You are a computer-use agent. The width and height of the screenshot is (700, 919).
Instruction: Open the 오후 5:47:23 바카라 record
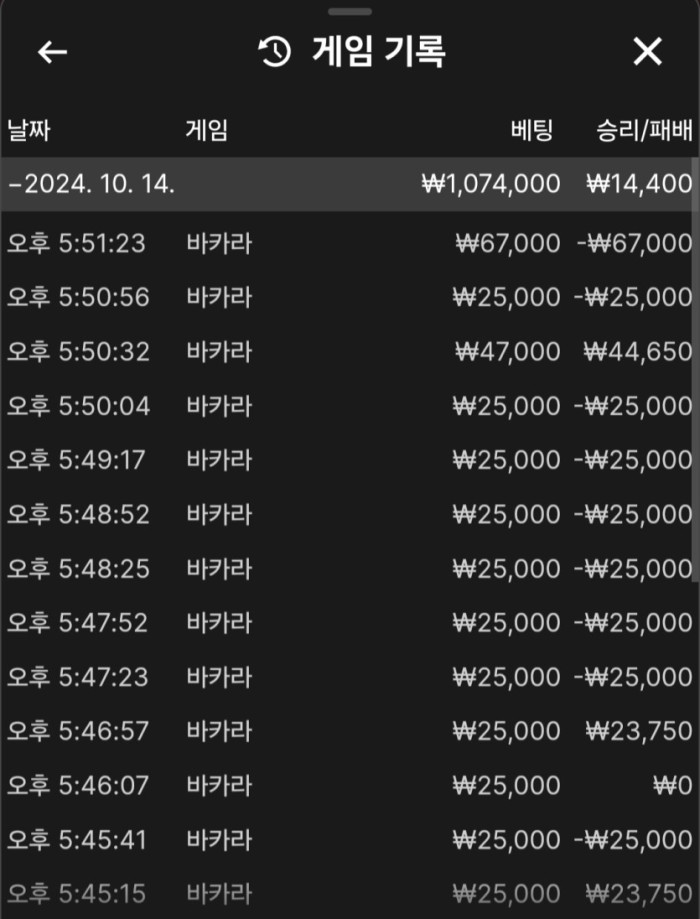pyautogui.click(x=349, y=677)
